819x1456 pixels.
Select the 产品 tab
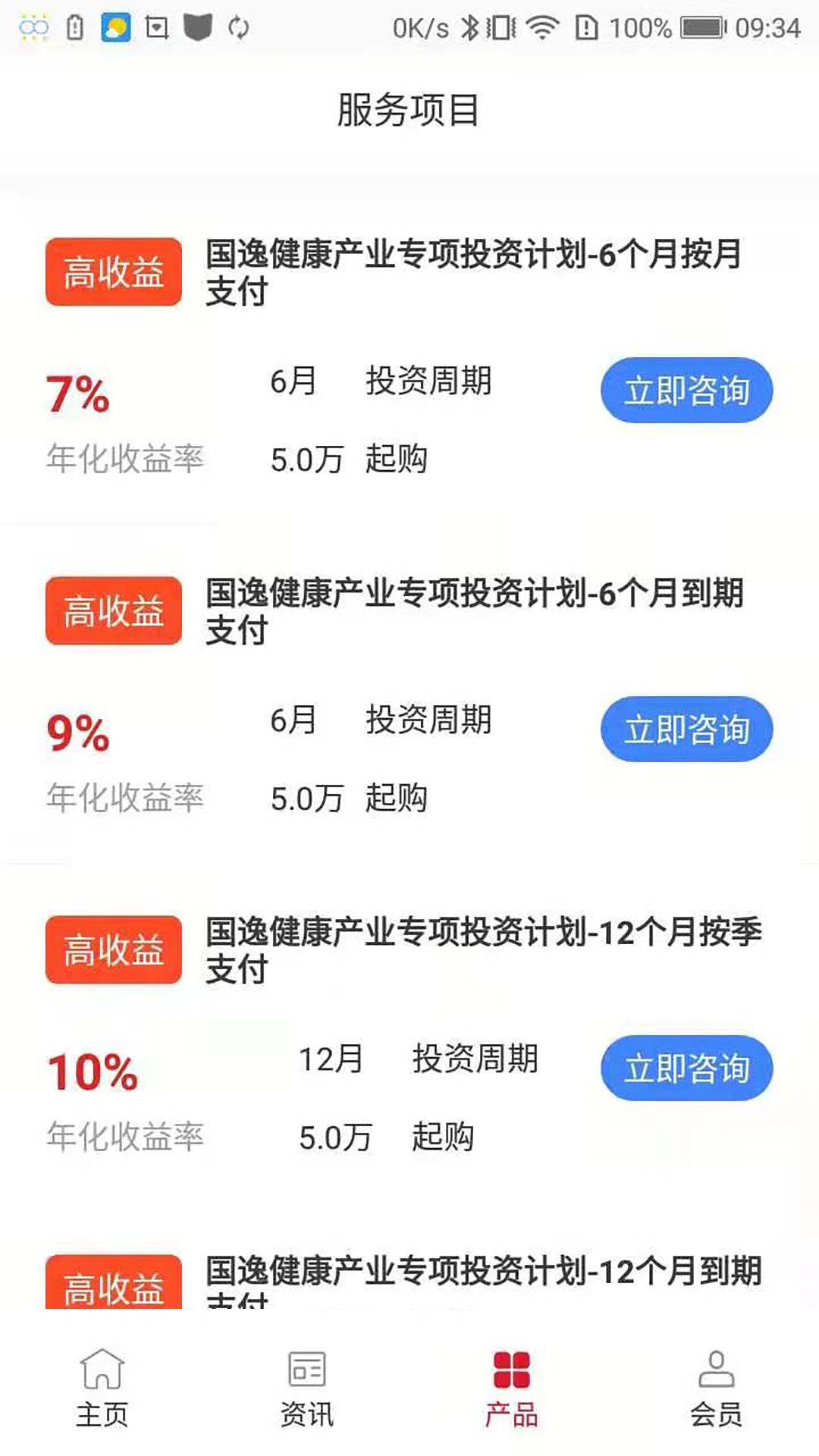(512, 1388)
